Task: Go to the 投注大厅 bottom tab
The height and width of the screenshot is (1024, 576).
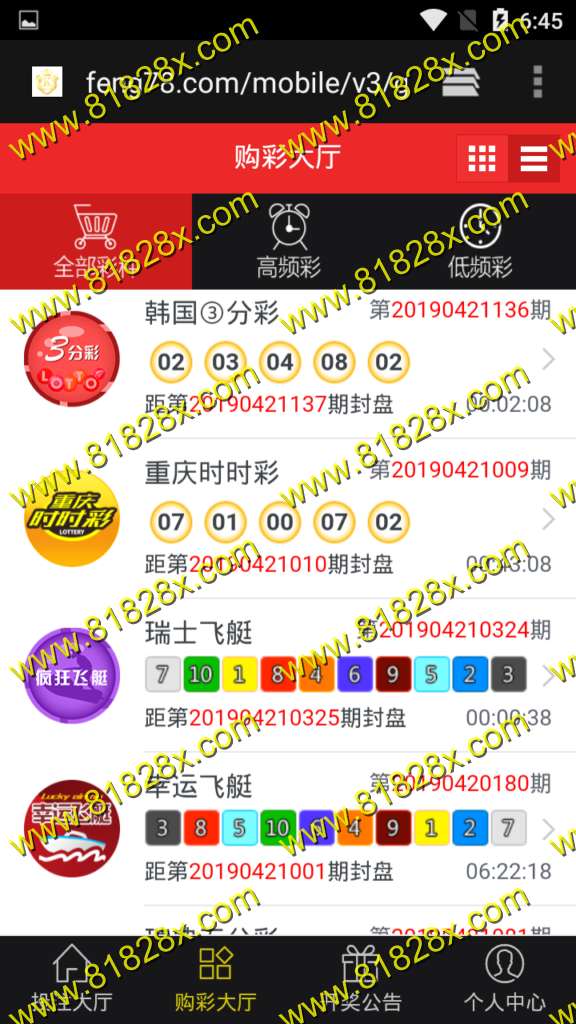Action: click(x=72, y=979)
